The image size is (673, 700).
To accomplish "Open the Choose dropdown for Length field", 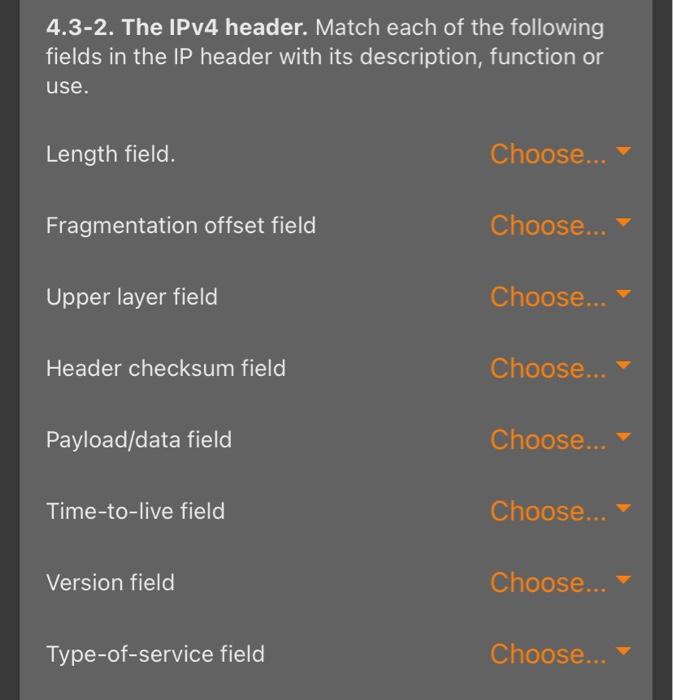I will 560,154.
